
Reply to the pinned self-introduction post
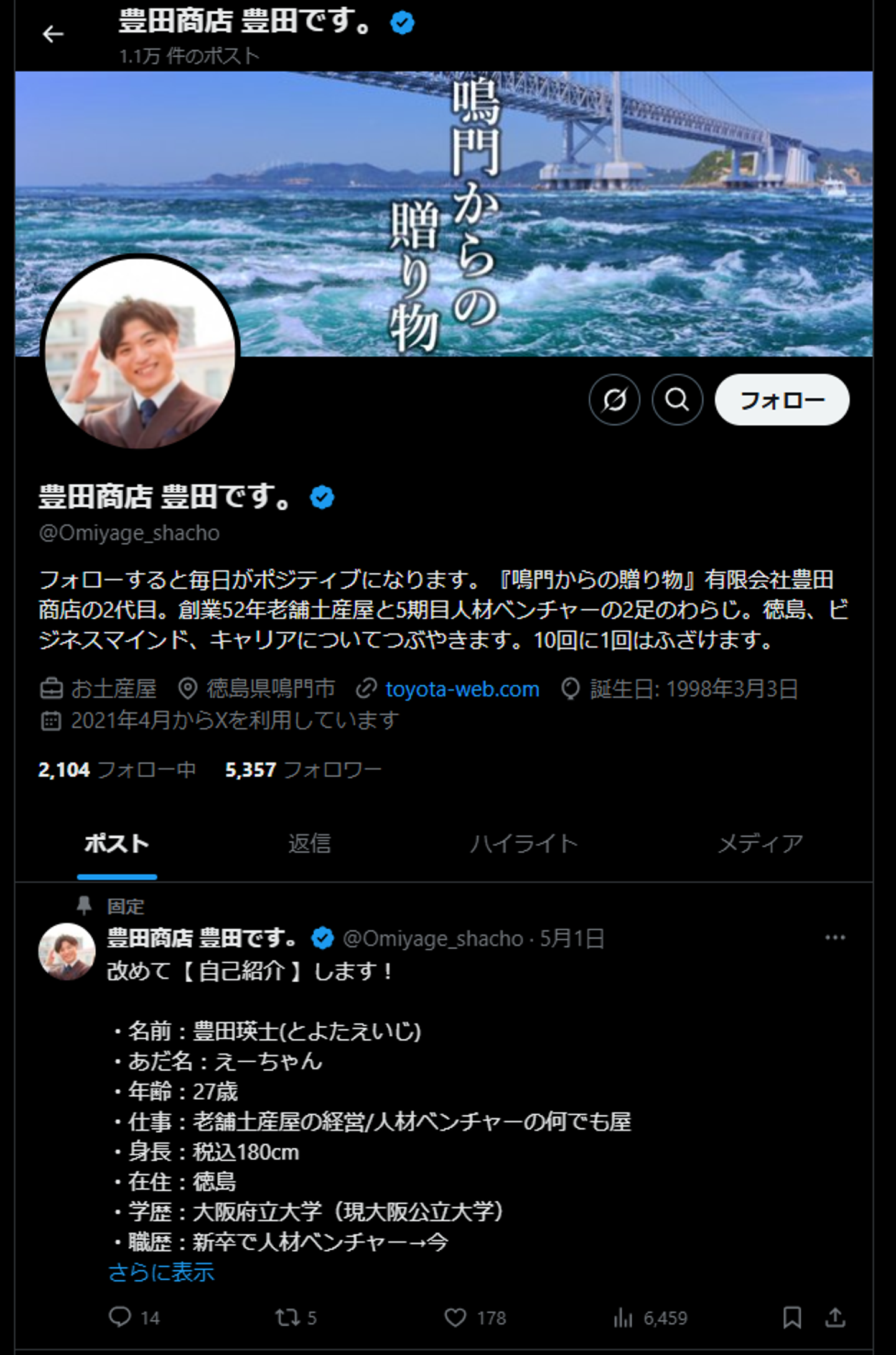click(x=120, y=1317)
